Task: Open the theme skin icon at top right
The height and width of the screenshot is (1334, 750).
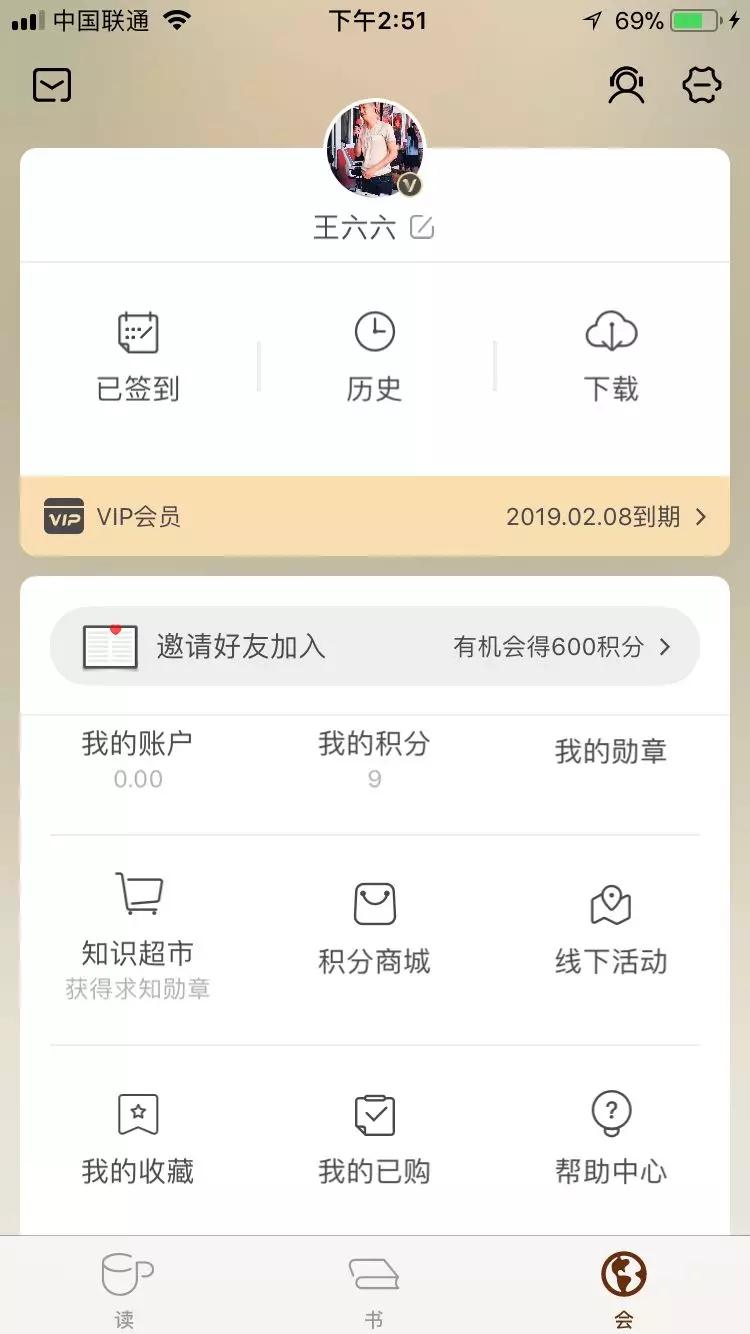Action: pyautogui.click(x=702, y=85)
